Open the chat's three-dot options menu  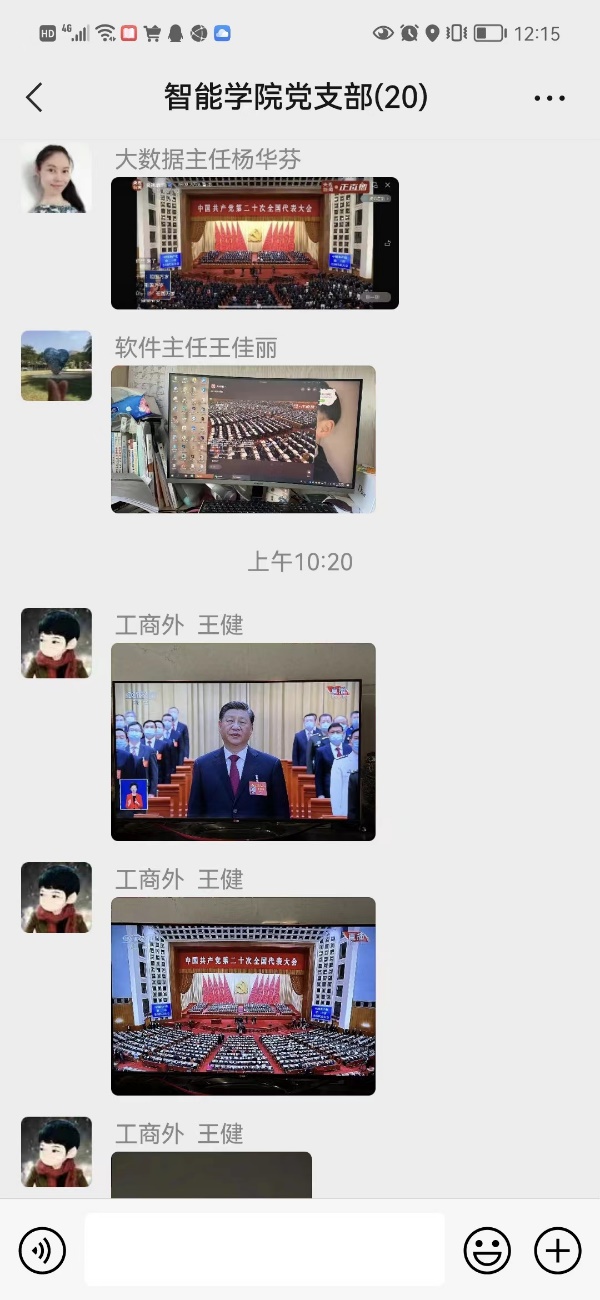(549, 98)
